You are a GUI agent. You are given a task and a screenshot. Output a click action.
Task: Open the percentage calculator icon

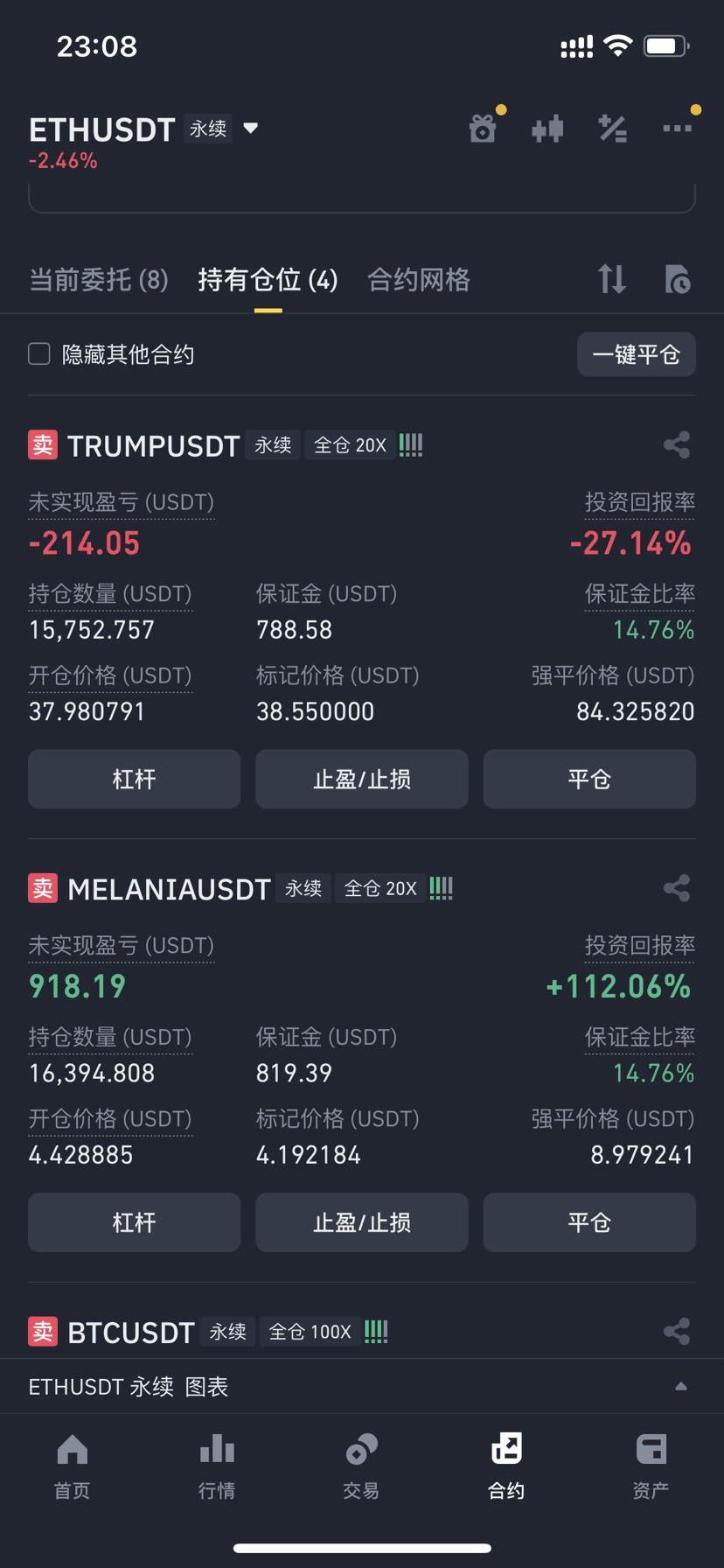pyautogui.click(x=612, y=129)
